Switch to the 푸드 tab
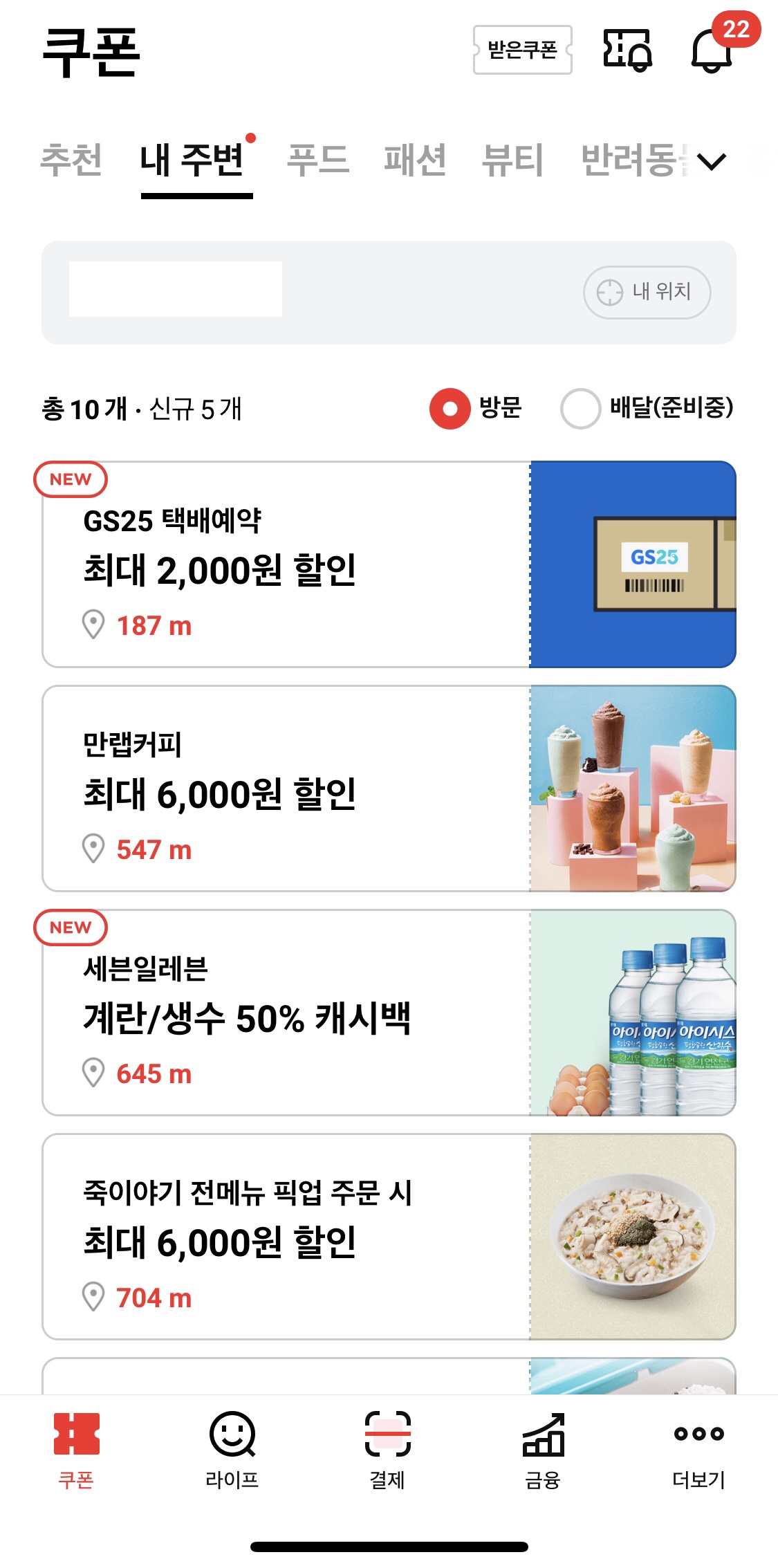 click(x=318, y=160)
